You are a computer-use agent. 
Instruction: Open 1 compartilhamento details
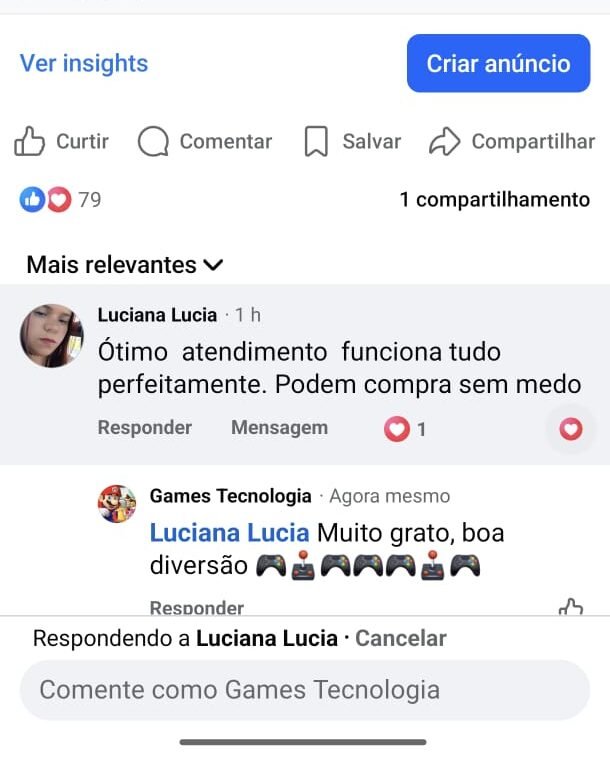click(x=494, y=200)
